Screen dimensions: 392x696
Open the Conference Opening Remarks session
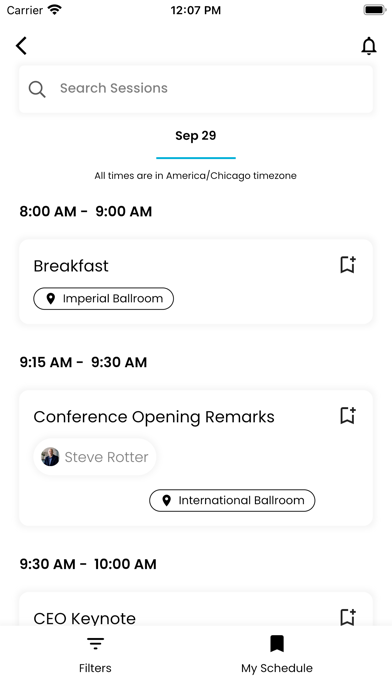196,458
